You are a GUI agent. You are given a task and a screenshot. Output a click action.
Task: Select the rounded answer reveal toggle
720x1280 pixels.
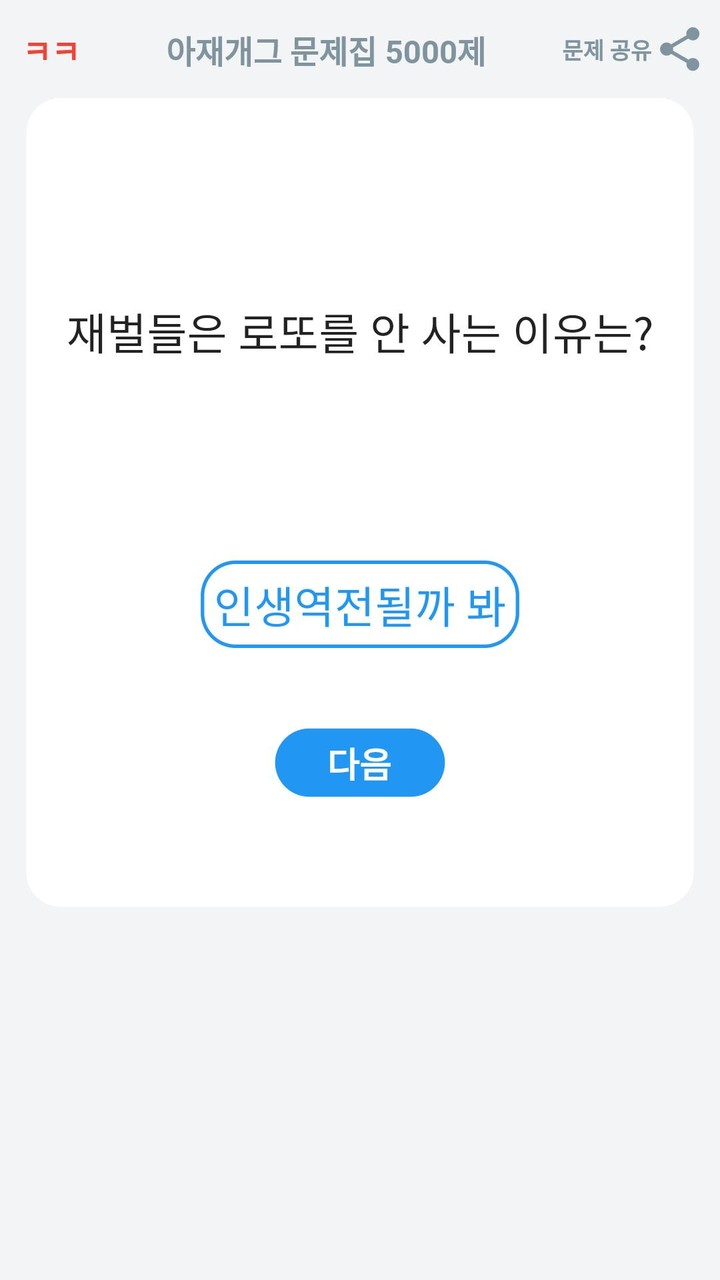(360, 605)
